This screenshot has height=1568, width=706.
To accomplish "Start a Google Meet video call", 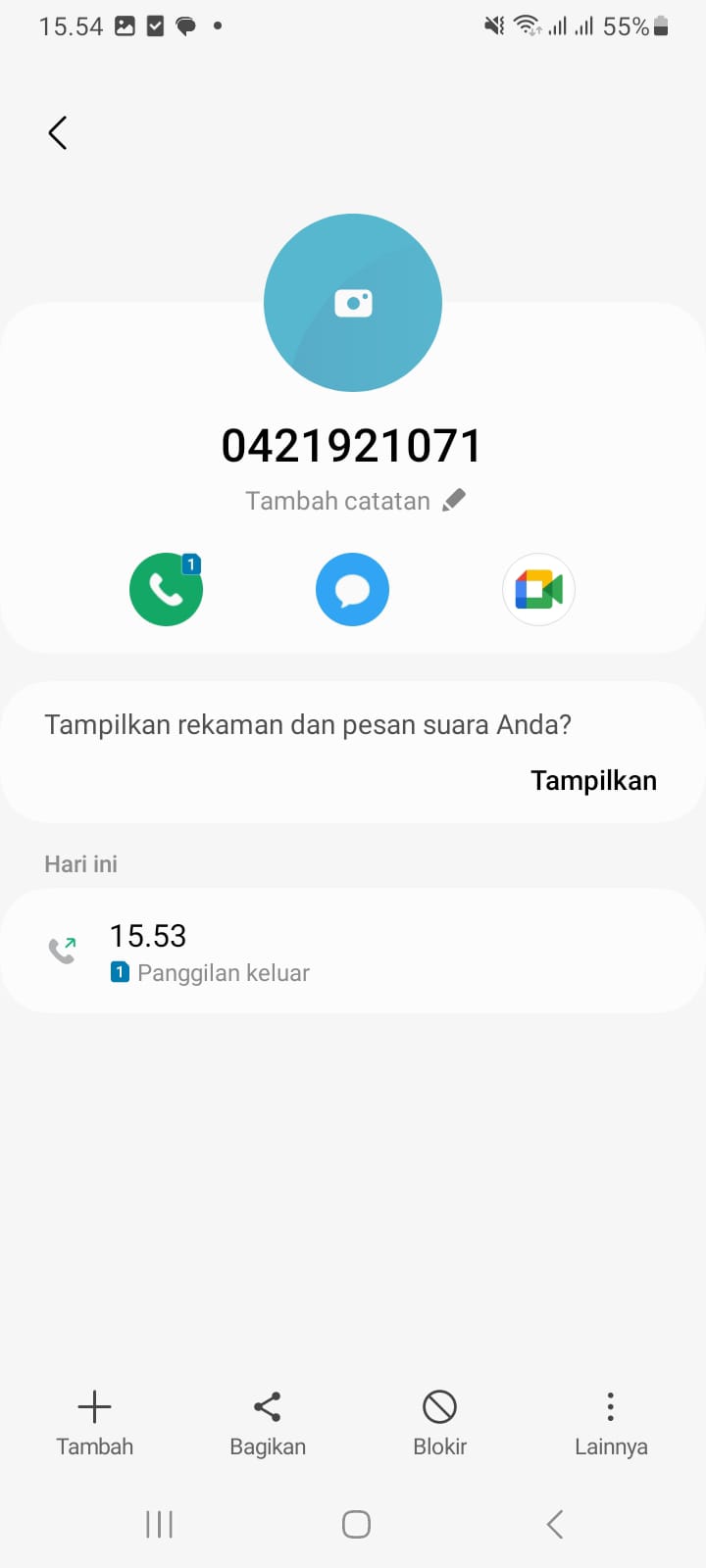I will [538, 590].
